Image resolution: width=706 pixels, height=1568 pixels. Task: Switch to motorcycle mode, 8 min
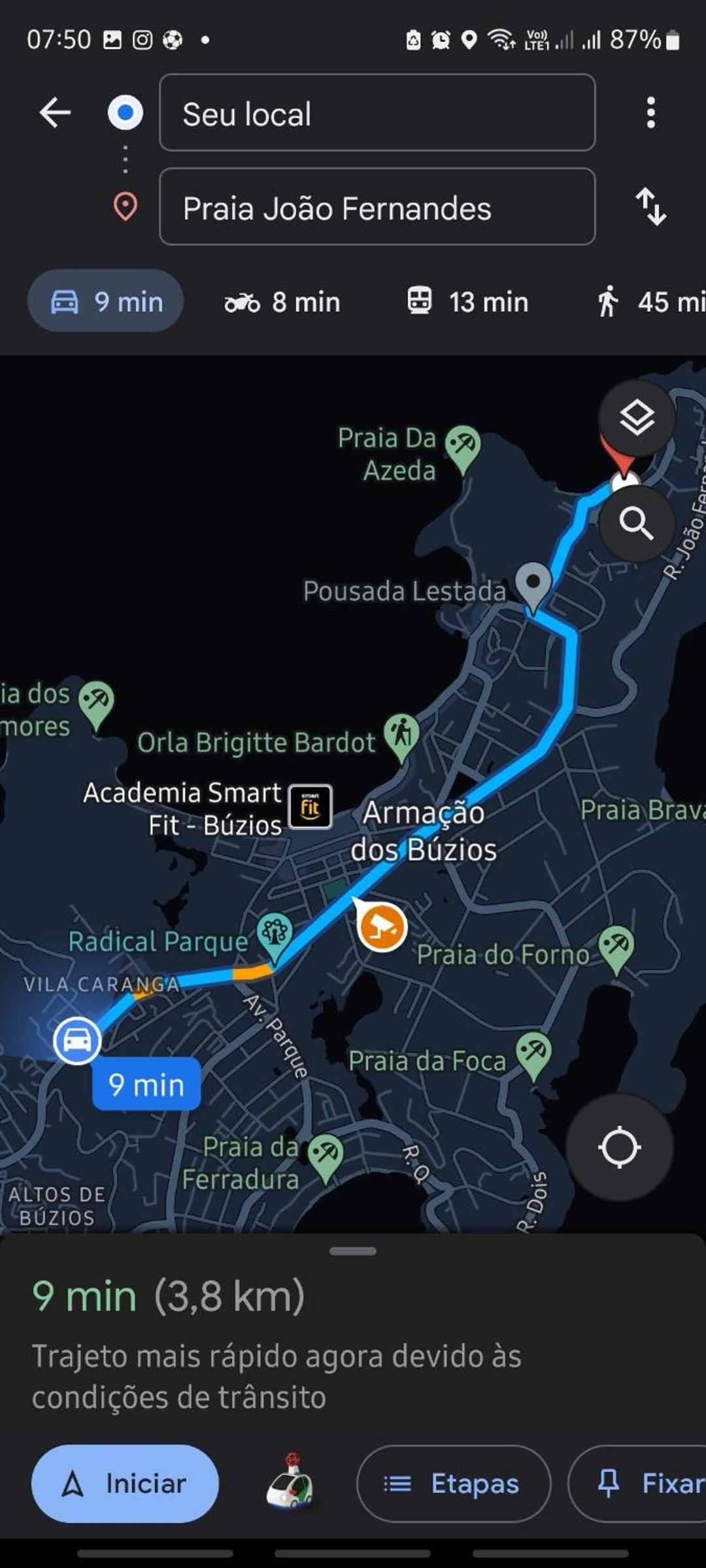pos(282,302)
